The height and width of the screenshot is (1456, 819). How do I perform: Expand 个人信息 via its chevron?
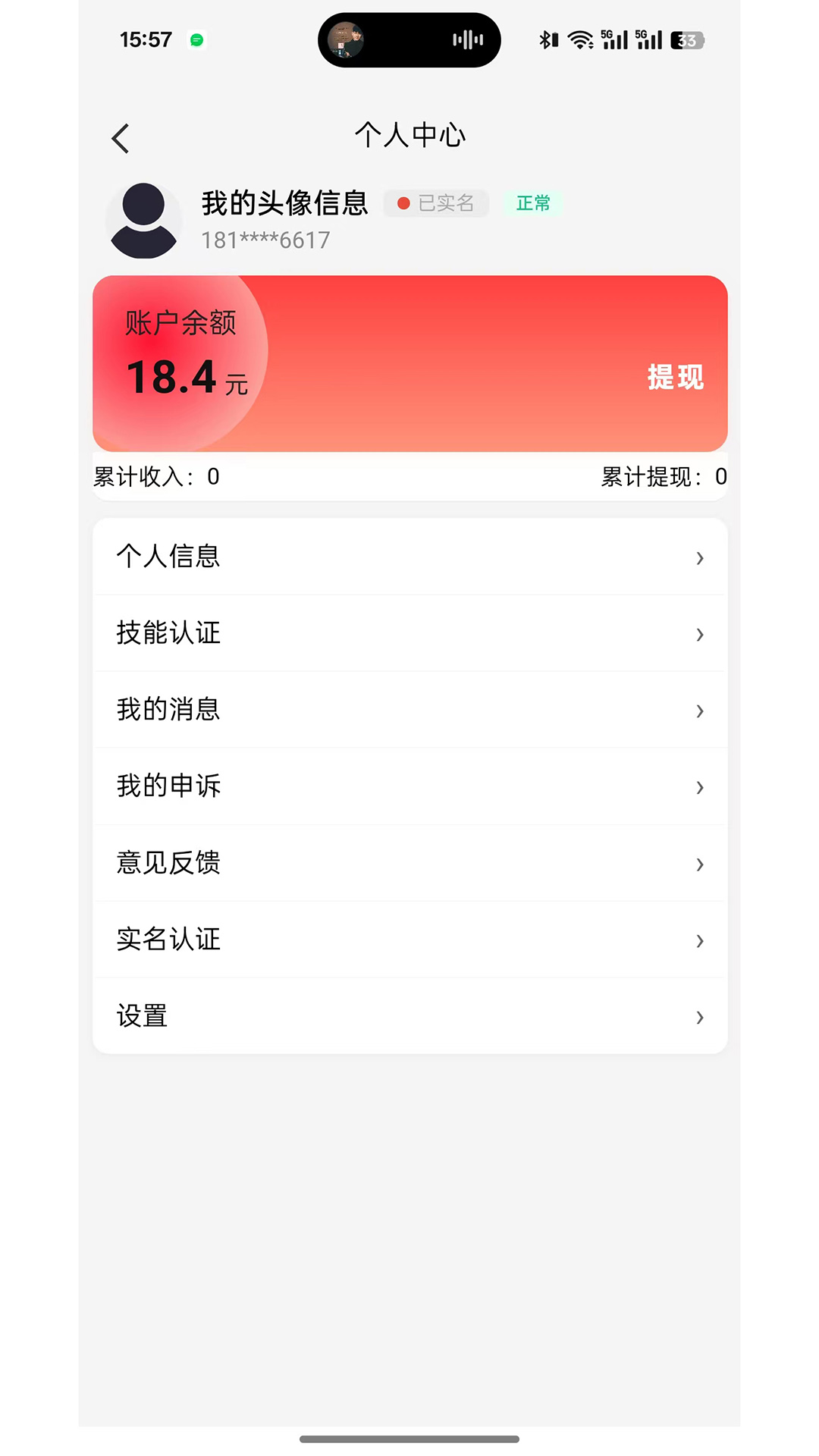699,557
